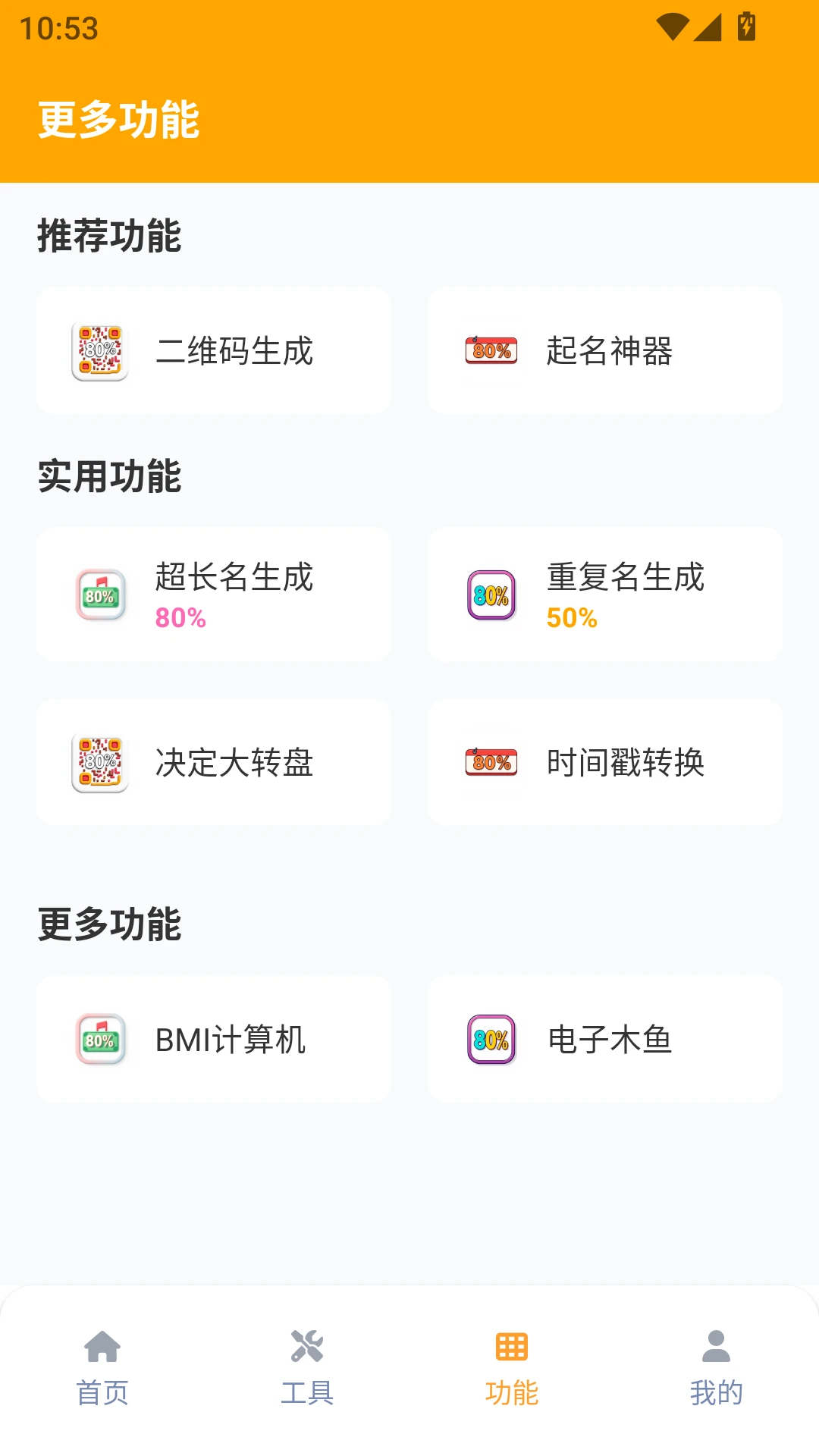Image resolution: width=819 pixels, height=1456 pixels.
Task: Tap the 起名神器 naming tool icon
Action: 490,350
